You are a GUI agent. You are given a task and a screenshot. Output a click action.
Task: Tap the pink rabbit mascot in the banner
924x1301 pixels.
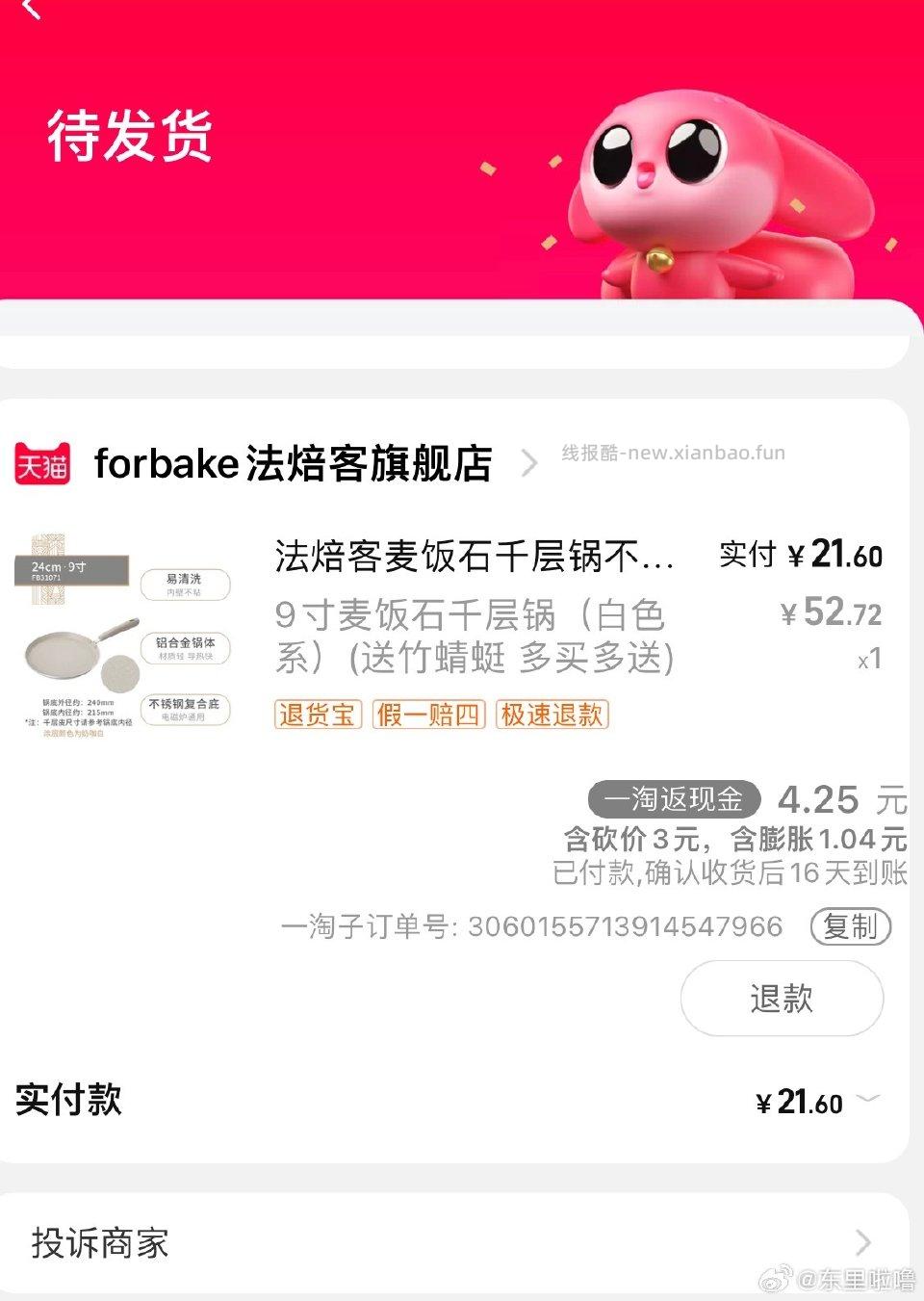pos(693,183)
